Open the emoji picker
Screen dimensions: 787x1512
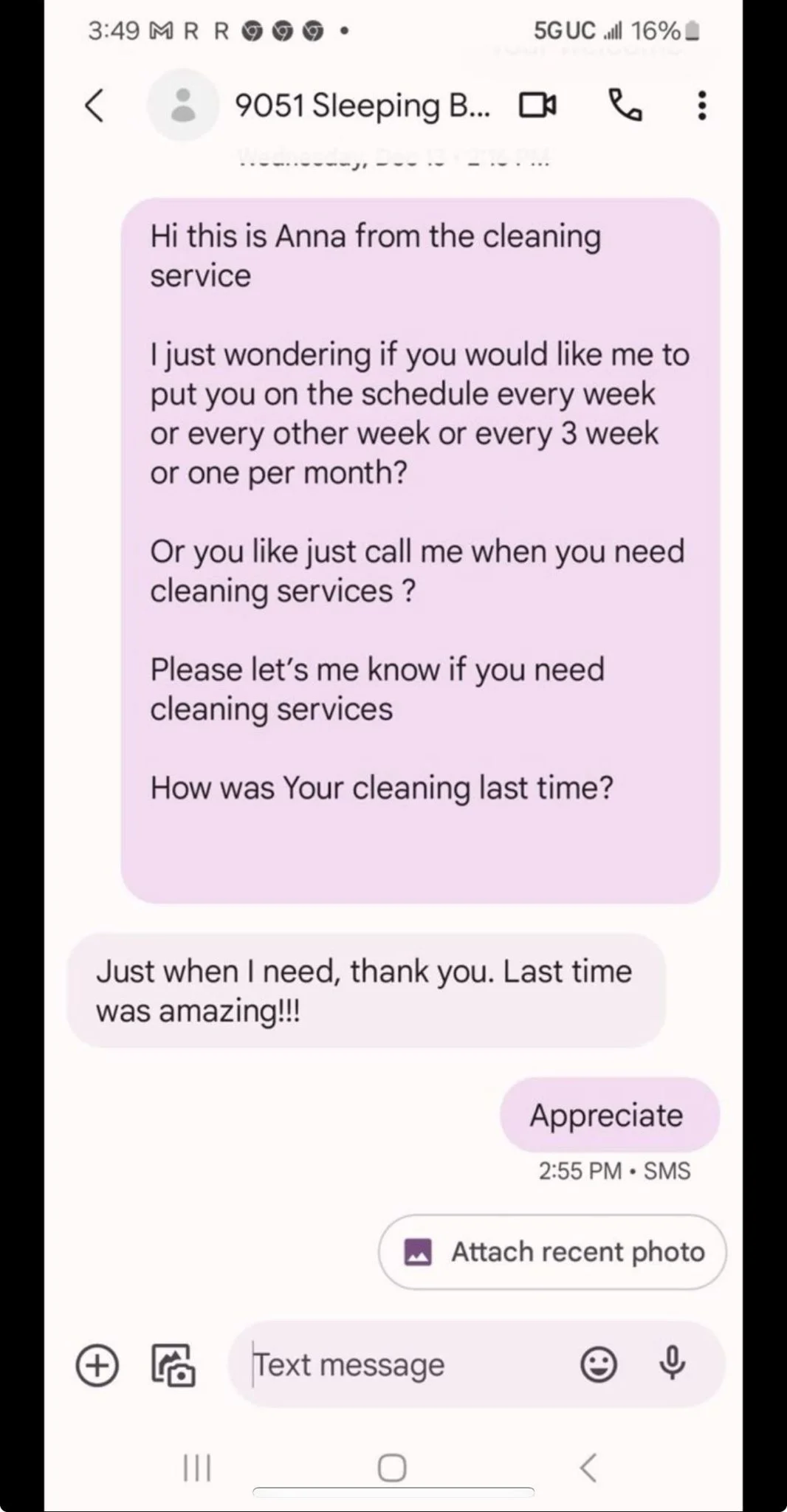tap(598, 1365)
